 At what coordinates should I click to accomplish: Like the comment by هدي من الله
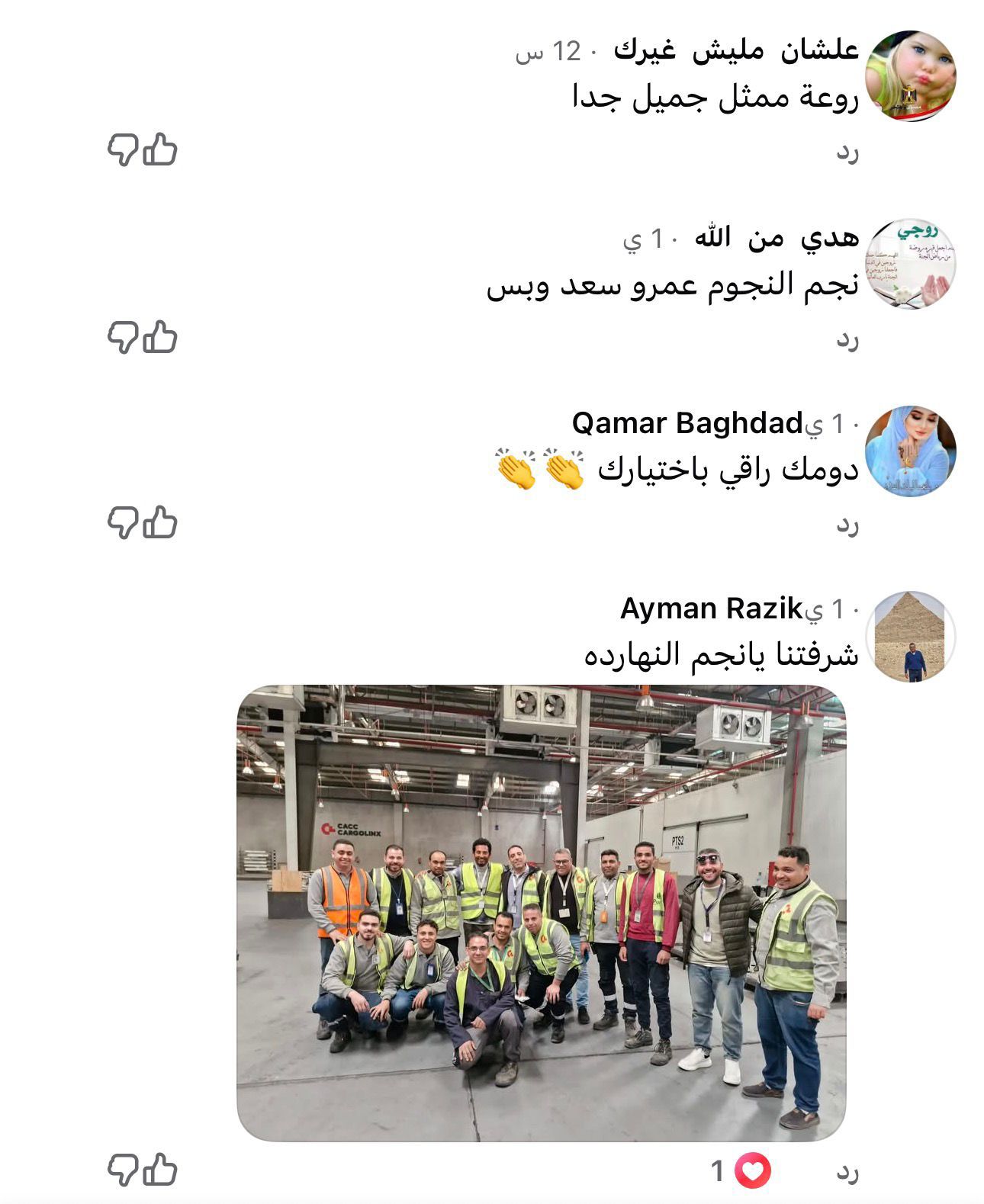[161, 336]
